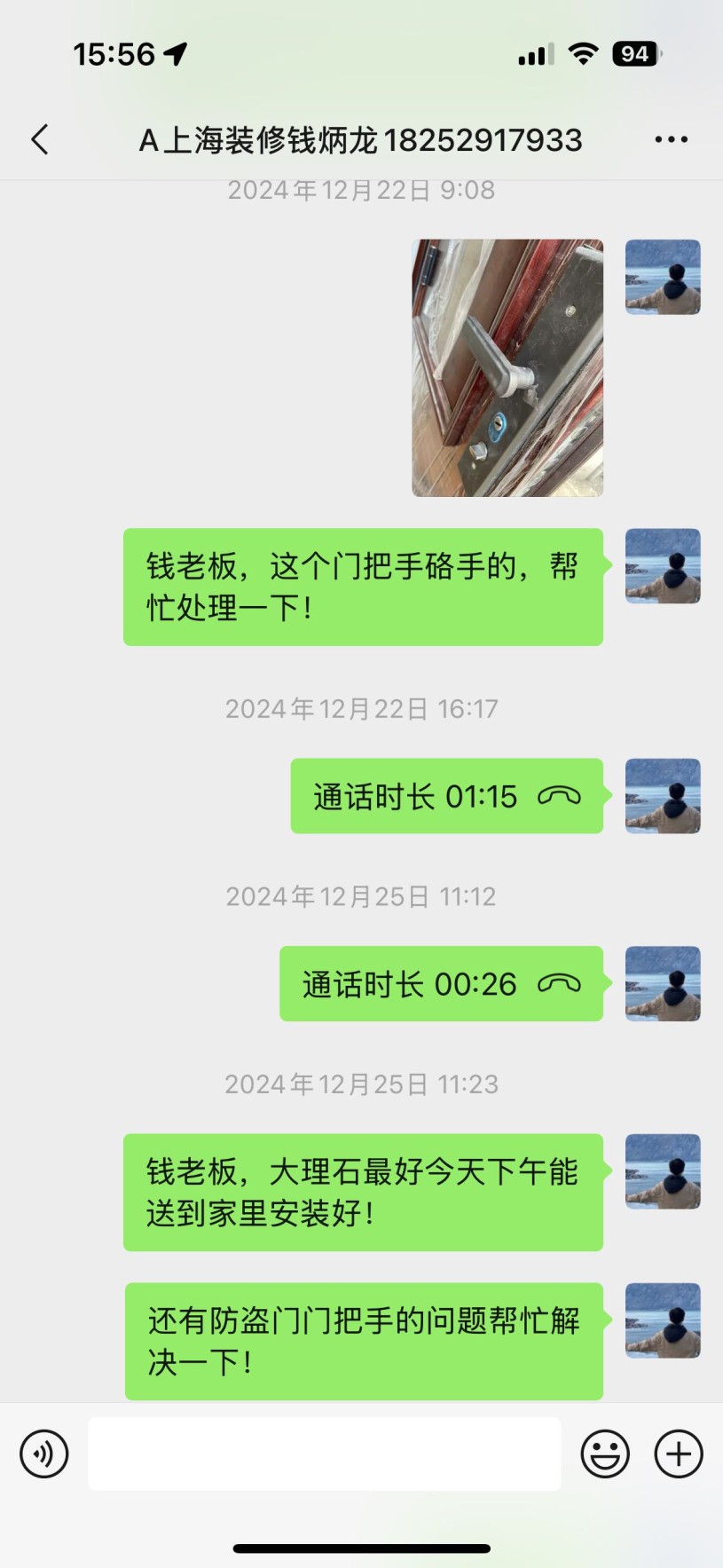This screenshot has height=1568, width=723.
Task: Switch to voice message input
Action: [x=44, y=1454]
